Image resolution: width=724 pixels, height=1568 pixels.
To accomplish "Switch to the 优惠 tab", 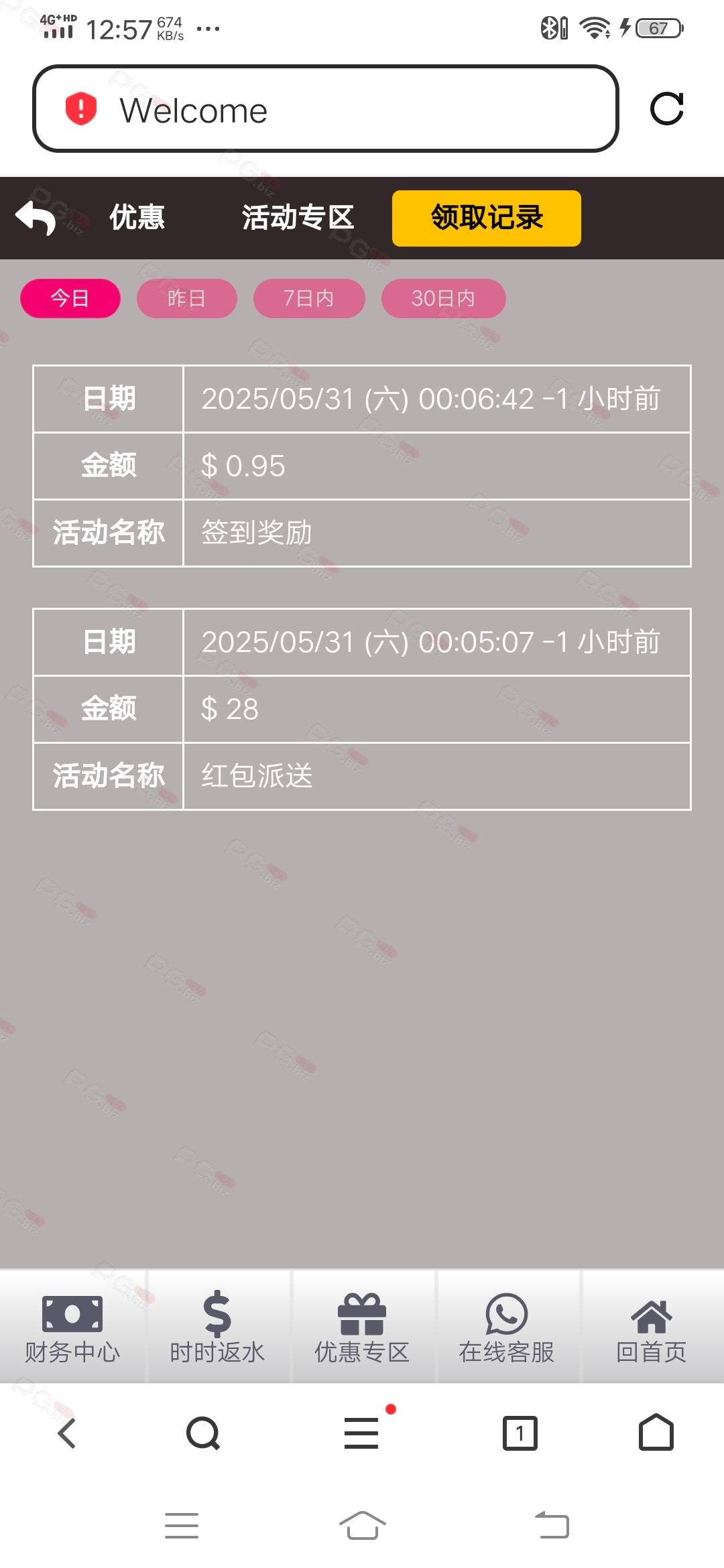I will tap(137, 218).
